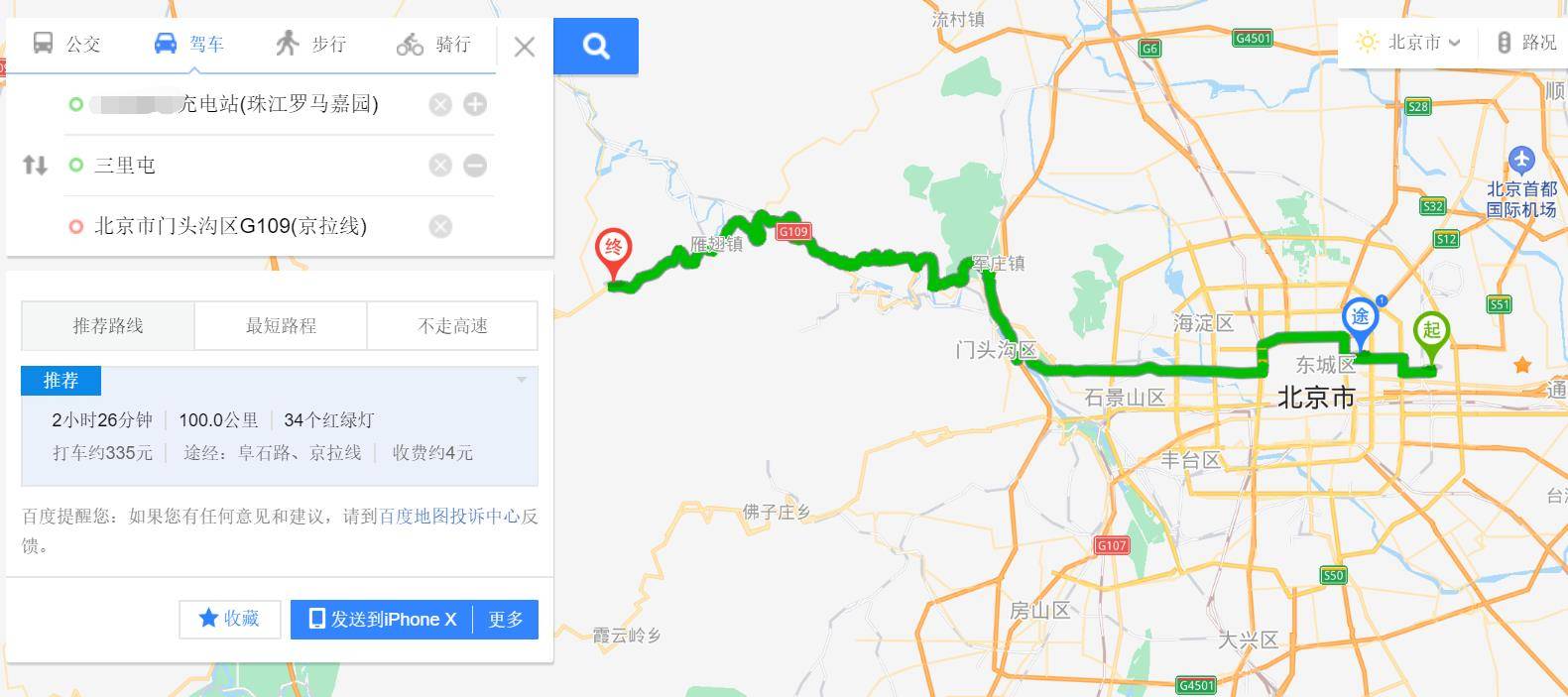
Task: Swap start and destination arrows
Action: [35, 166]
